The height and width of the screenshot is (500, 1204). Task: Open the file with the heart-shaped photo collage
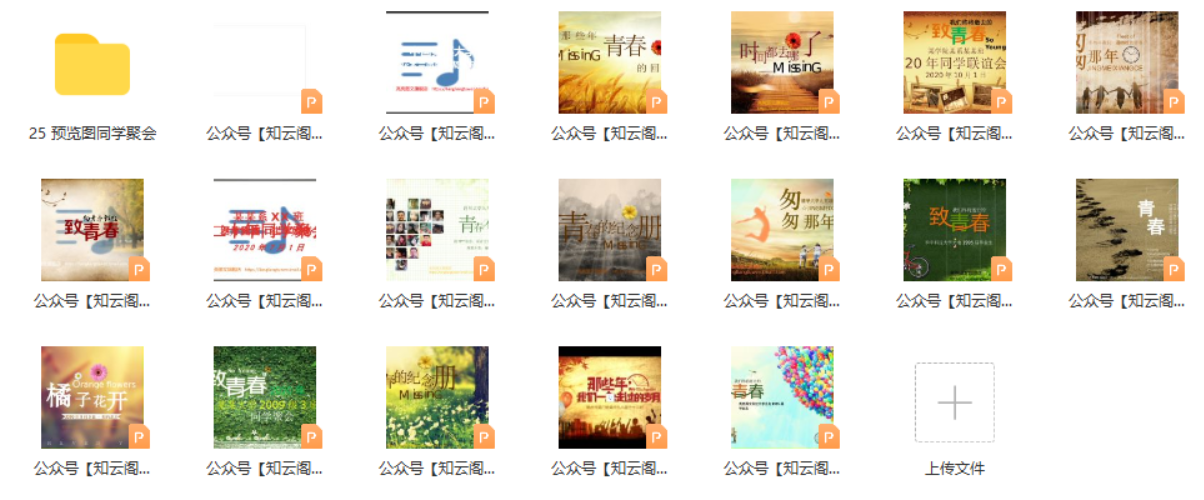[x=437, y=230]
